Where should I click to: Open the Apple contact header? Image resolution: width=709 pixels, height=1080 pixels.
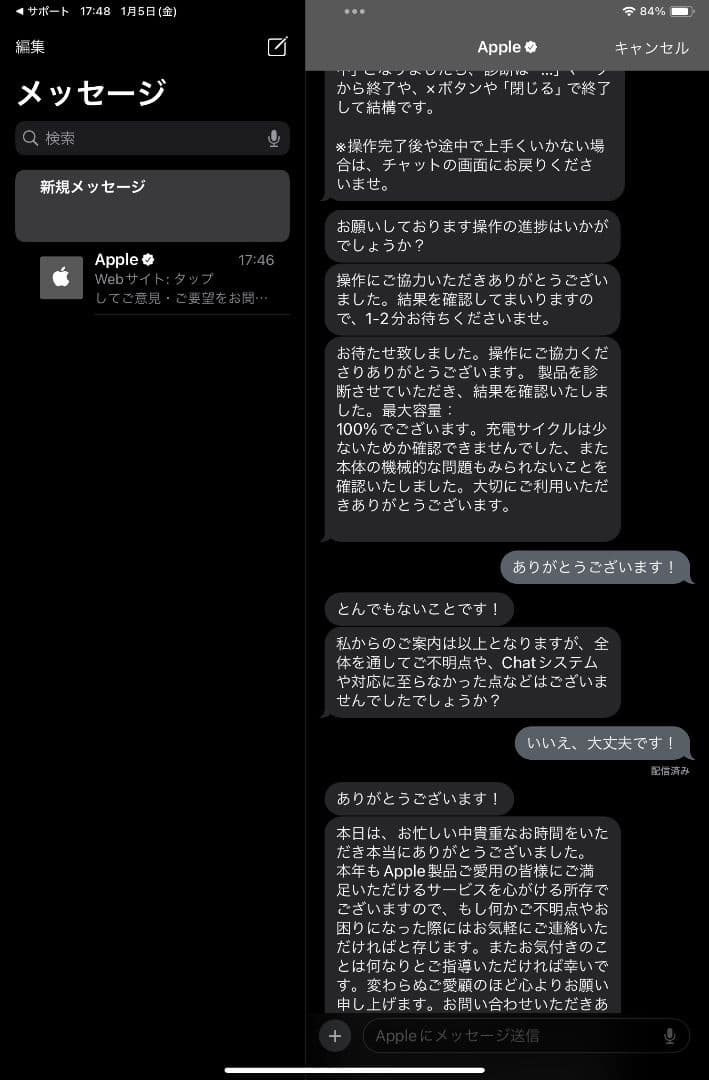507,47
